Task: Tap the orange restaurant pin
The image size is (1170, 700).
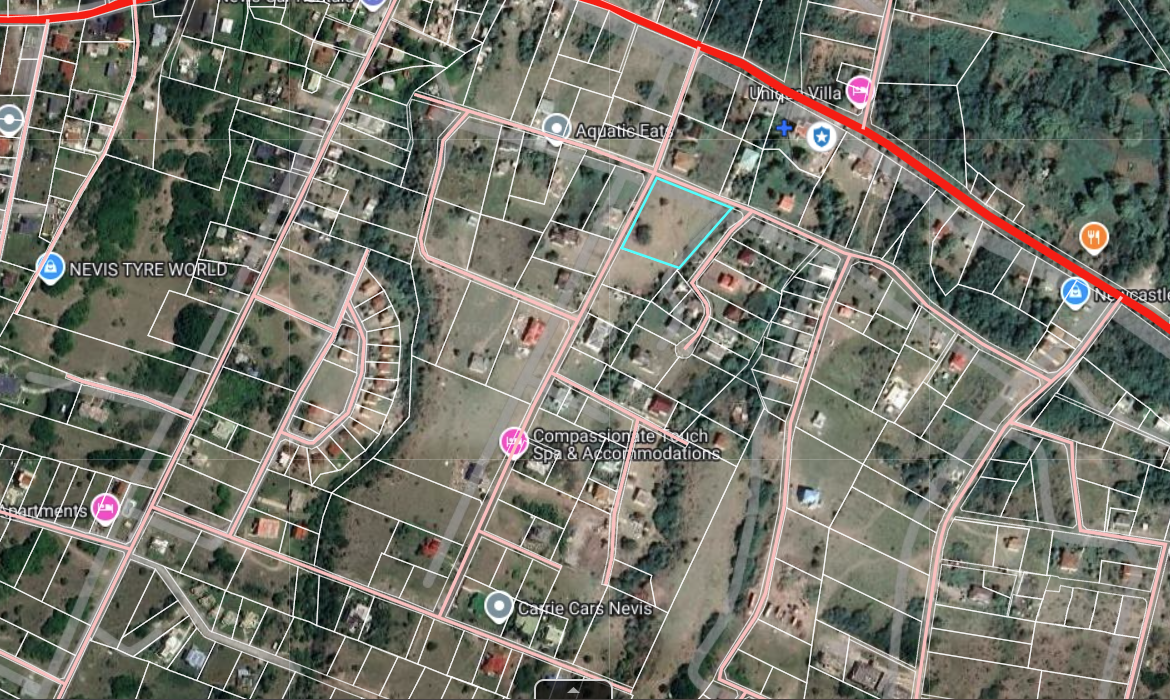Action: click(1094, 237)
